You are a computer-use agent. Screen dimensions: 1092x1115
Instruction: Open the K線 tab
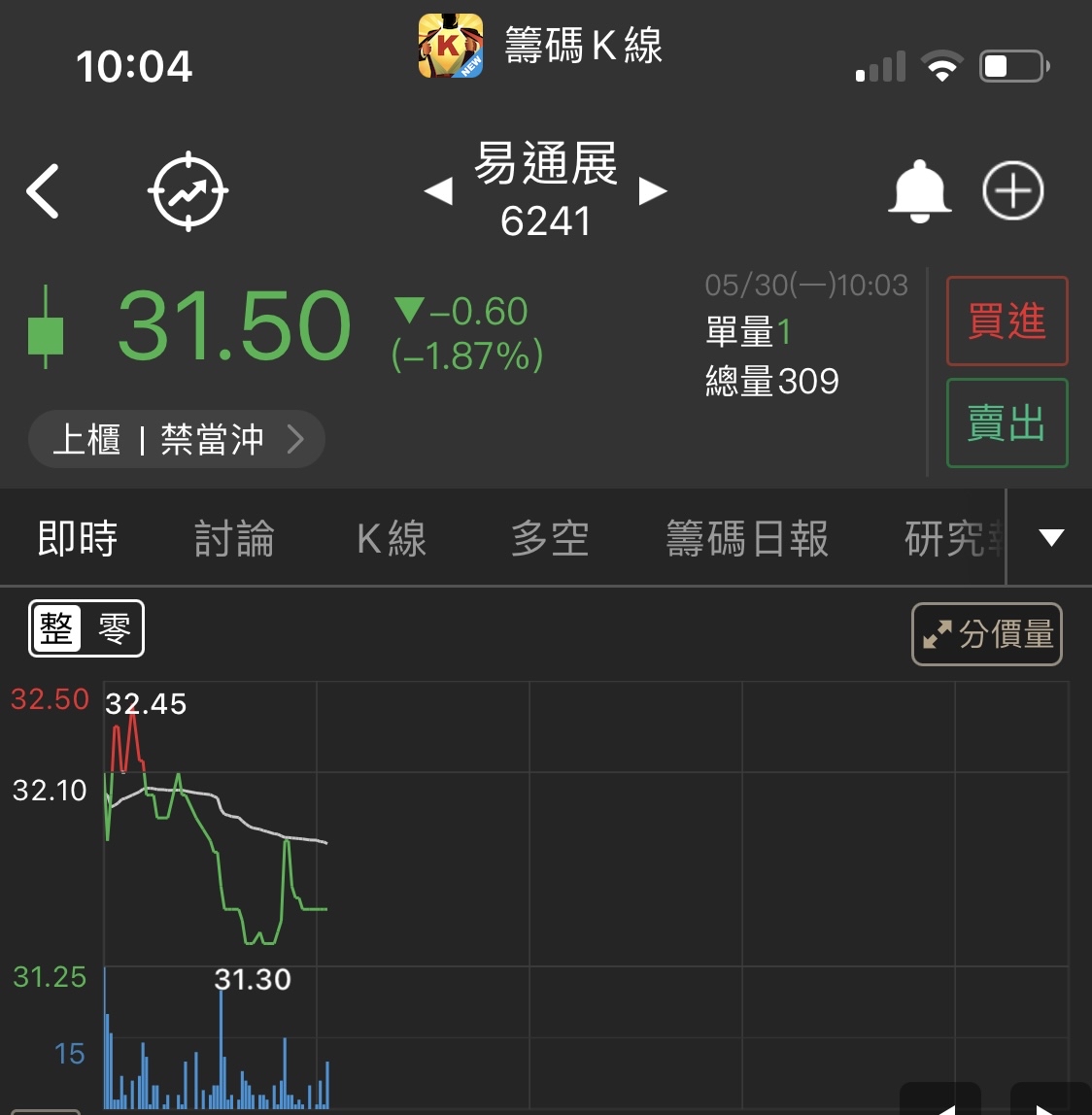pos(392,538)
